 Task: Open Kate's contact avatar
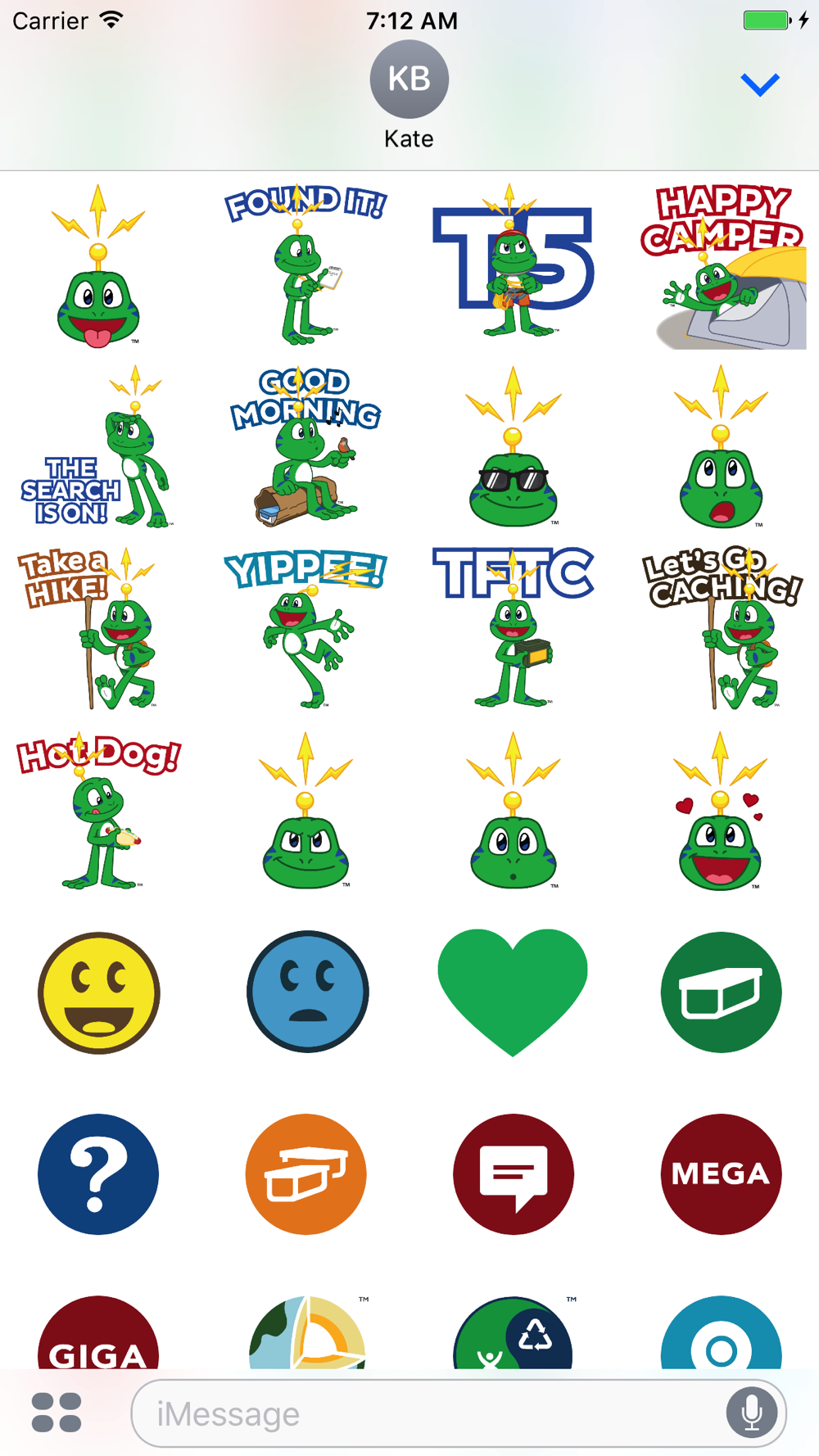409,79
